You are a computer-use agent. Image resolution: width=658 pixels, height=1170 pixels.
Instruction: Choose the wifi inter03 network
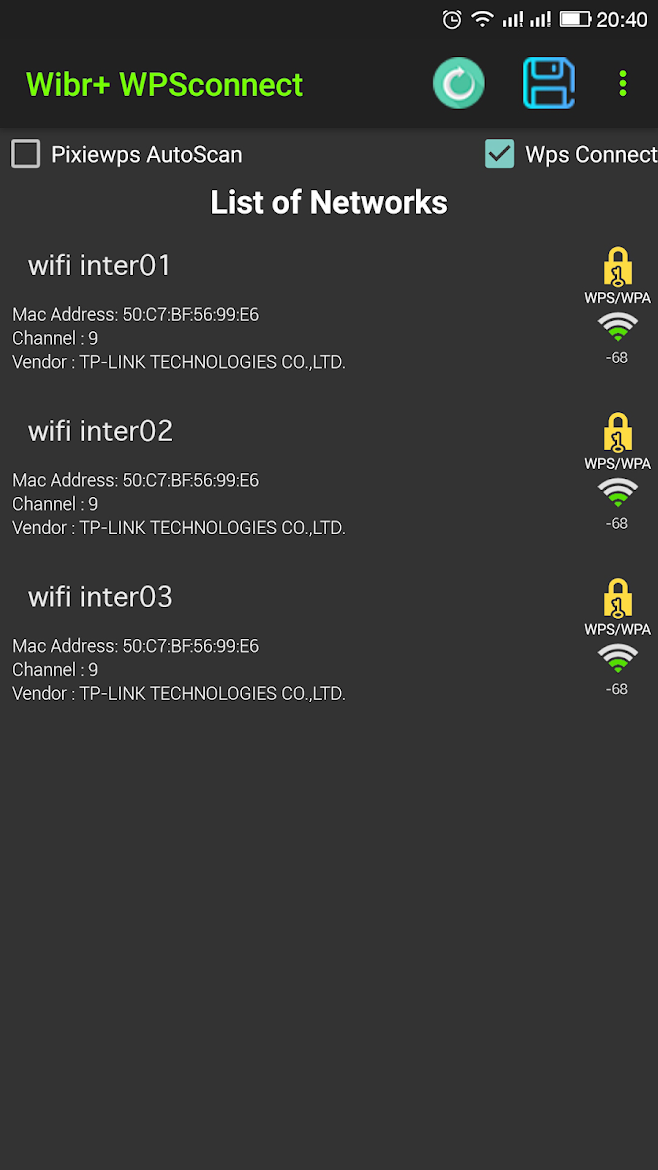(x=100, y=597)
